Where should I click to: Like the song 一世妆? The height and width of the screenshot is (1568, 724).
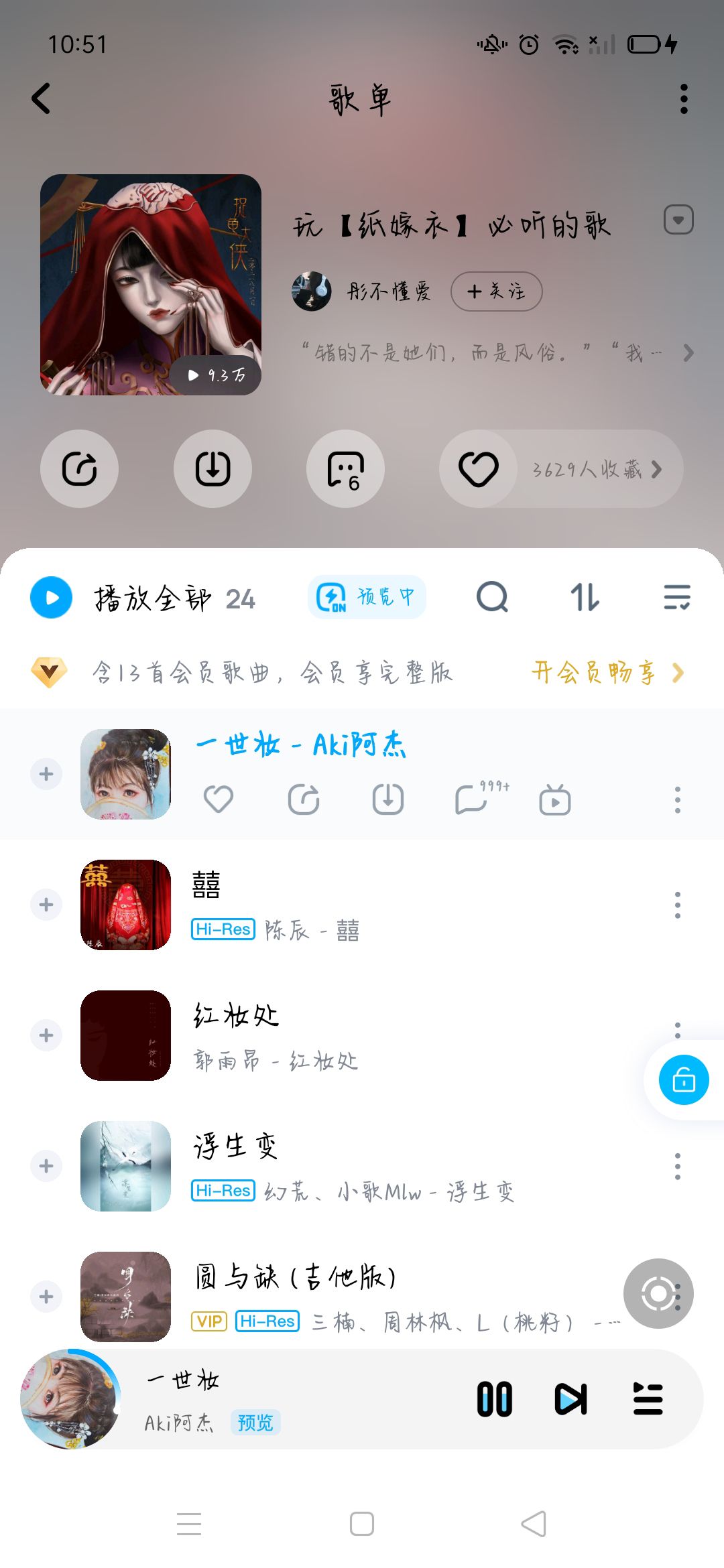coord(219,799)
